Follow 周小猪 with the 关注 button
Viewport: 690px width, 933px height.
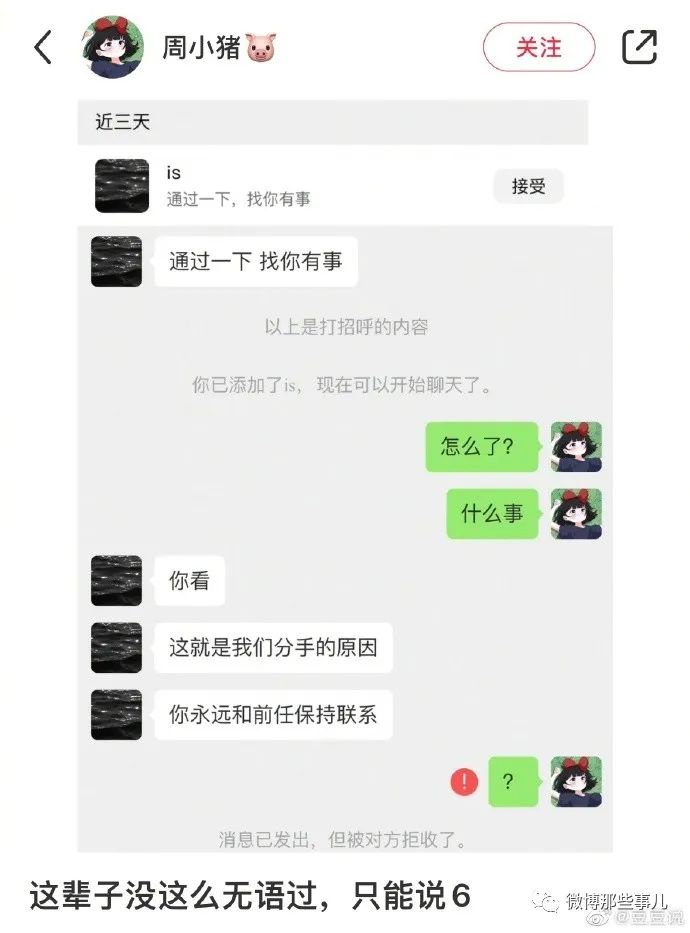(538, 47)
